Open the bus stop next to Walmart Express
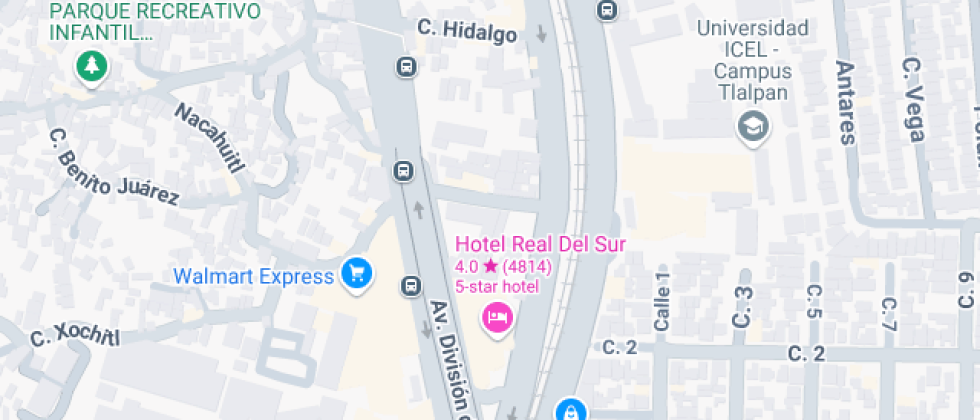 coord(411,286)
